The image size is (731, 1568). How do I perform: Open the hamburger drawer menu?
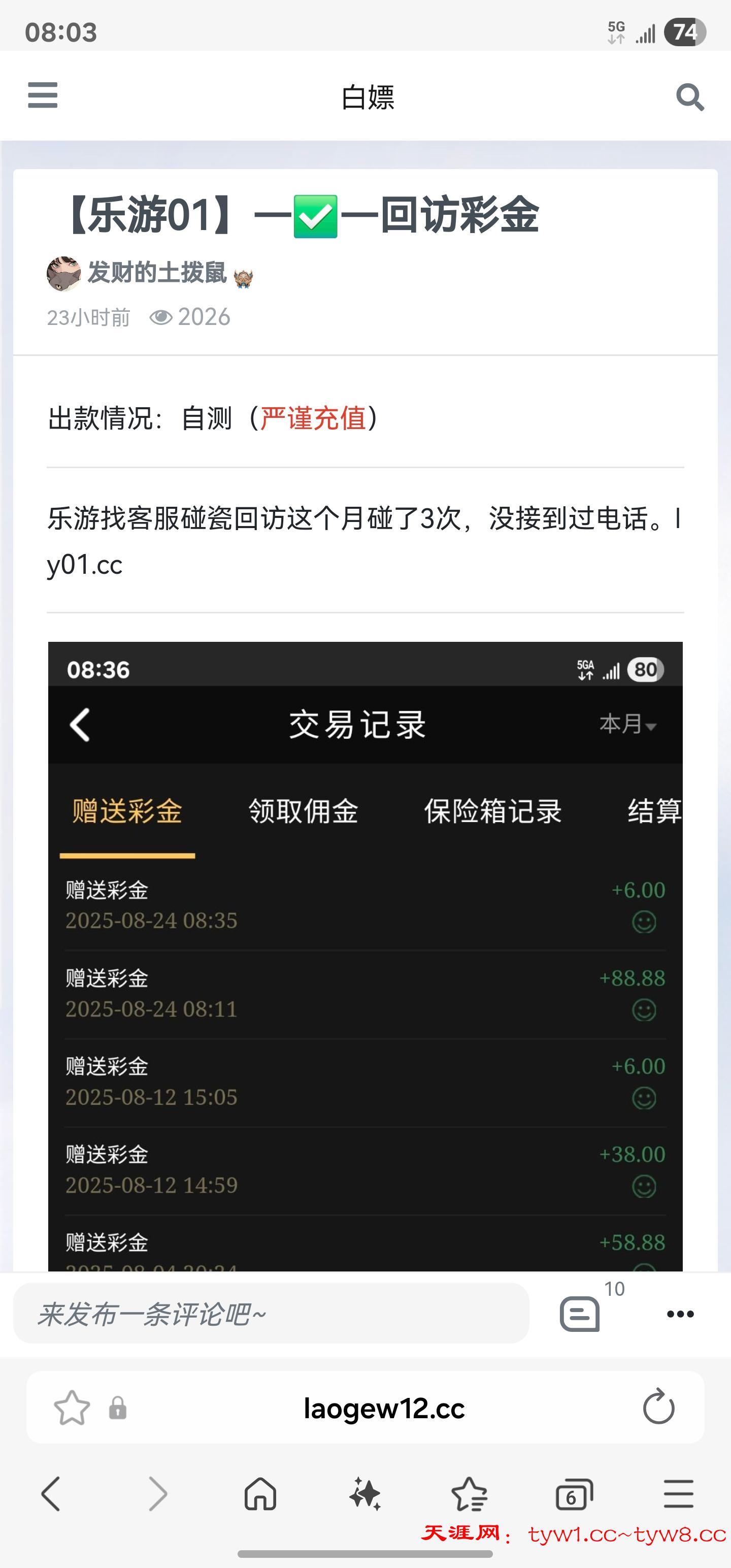click(x=43, y=96)
